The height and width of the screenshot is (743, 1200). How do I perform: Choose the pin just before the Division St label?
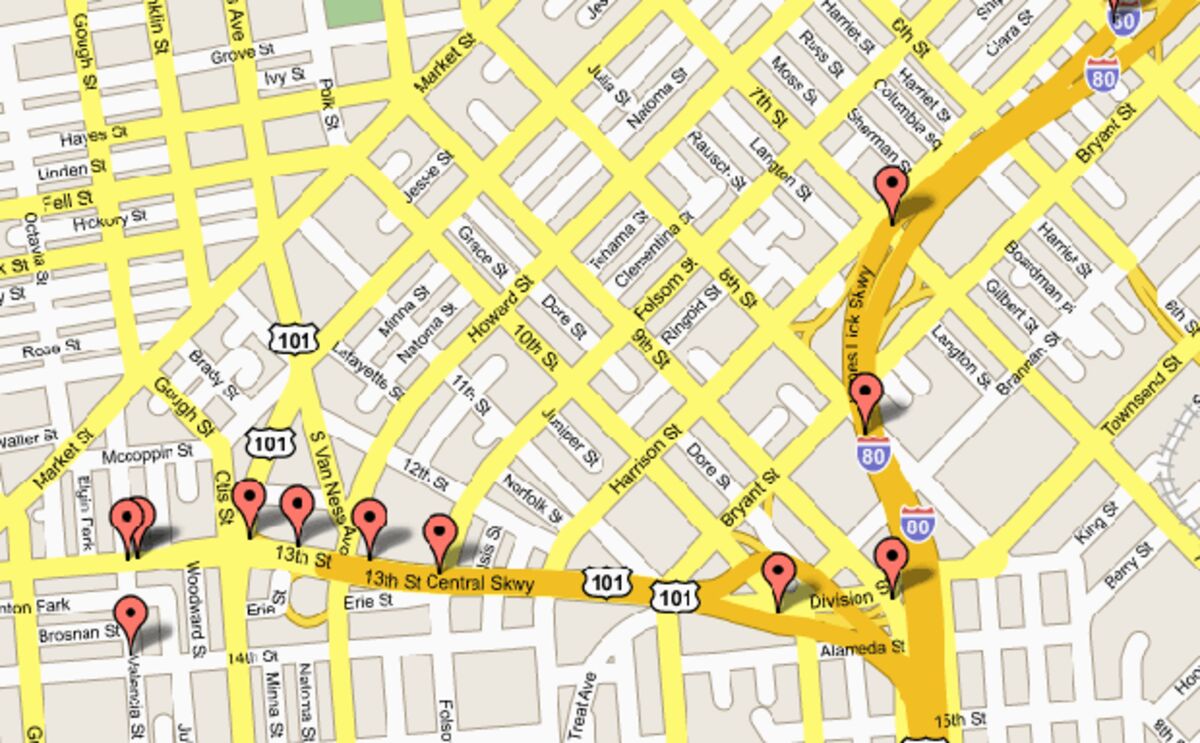[x=778, y=573]
